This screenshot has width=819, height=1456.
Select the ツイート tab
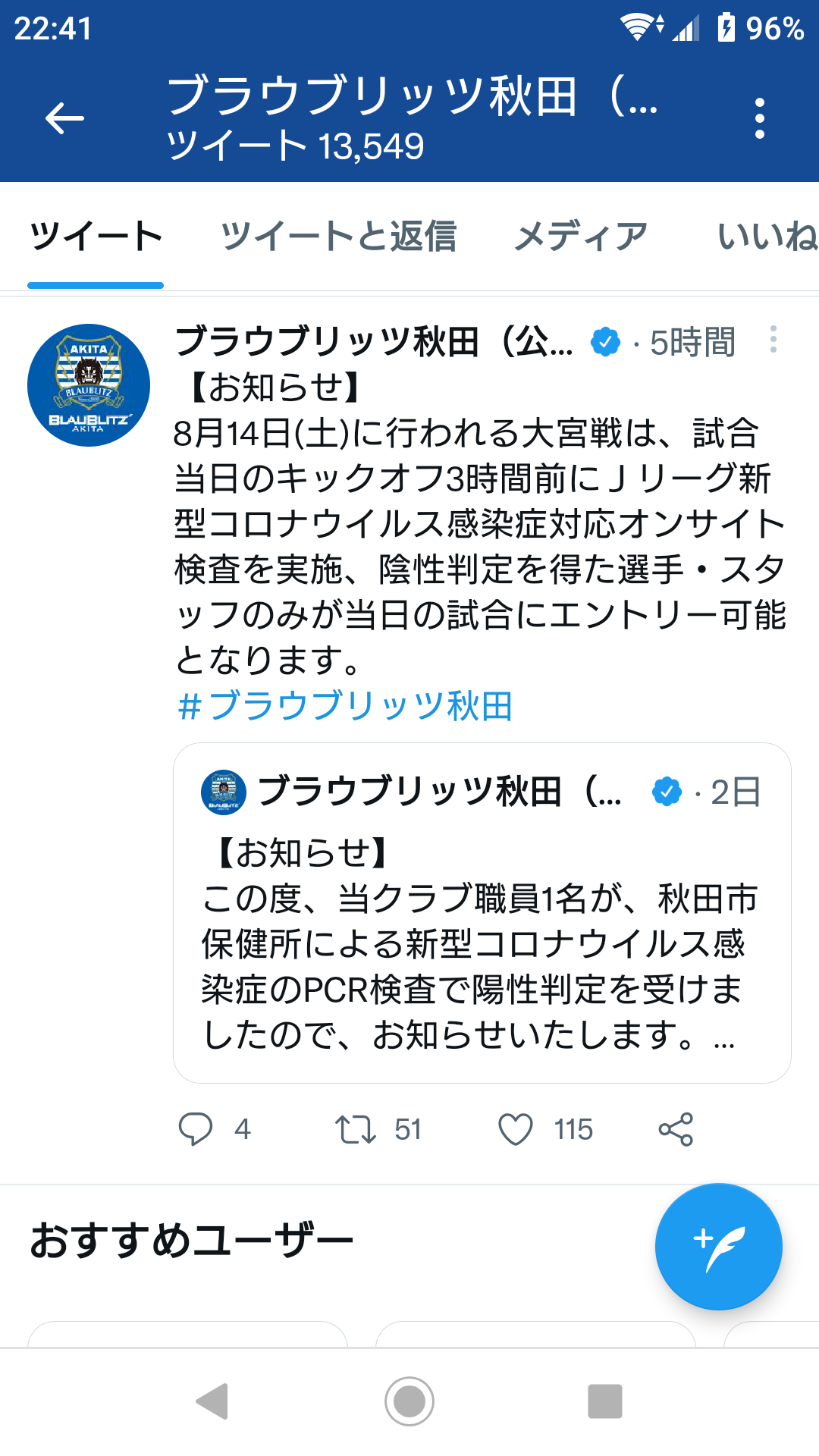click(x=96, y=236)
